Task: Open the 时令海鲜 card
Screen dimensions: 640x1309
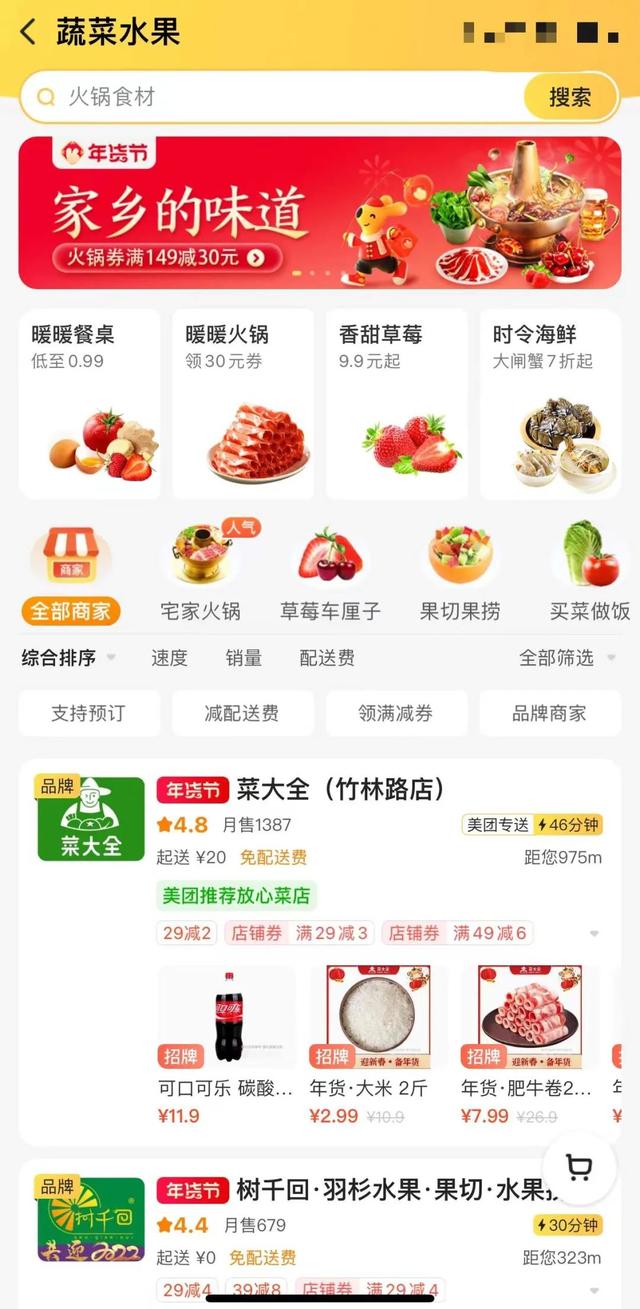Action: (x=550, y=403)
